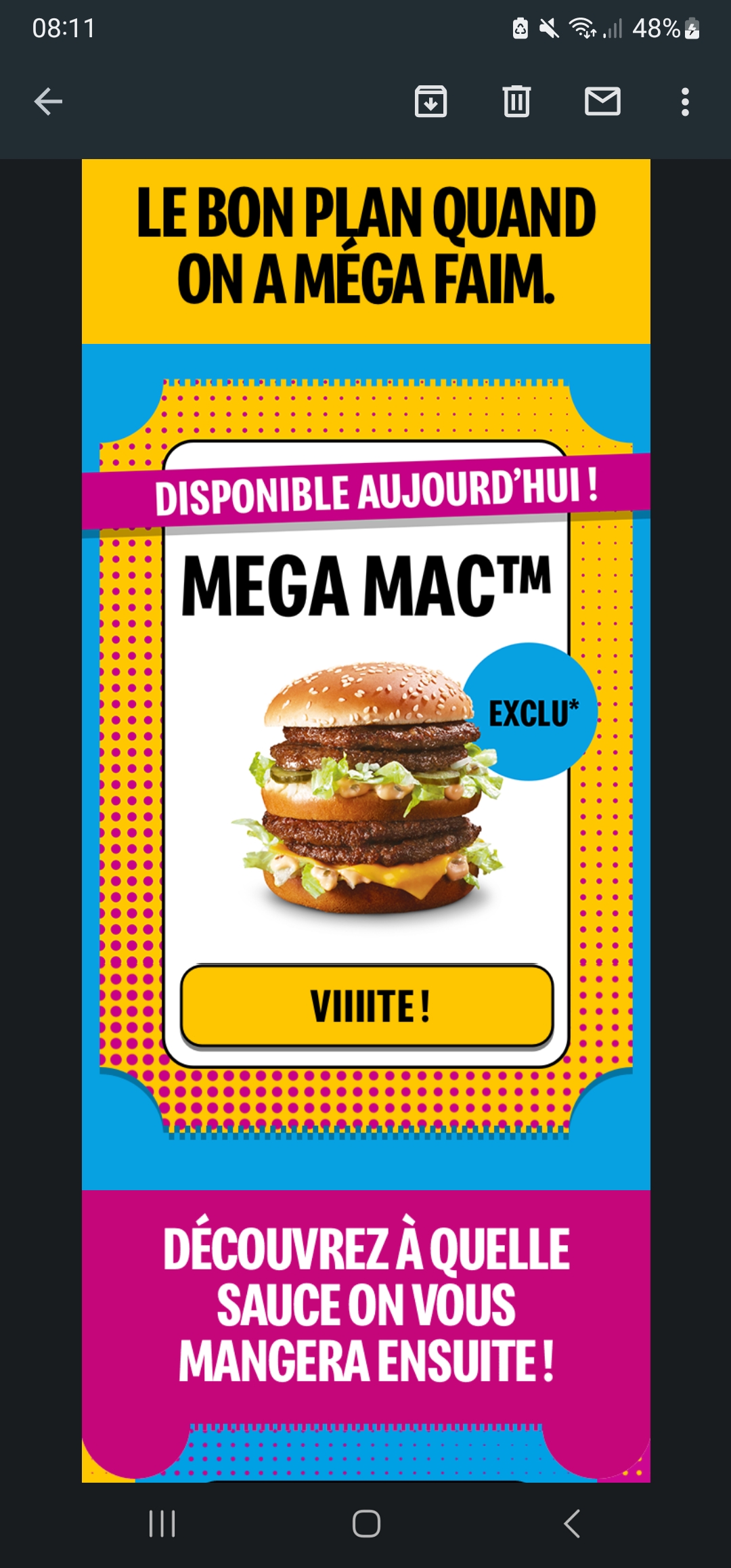Go to the home screen
This screenshot has height=1568, width=731.
[x=366, y=1524]
